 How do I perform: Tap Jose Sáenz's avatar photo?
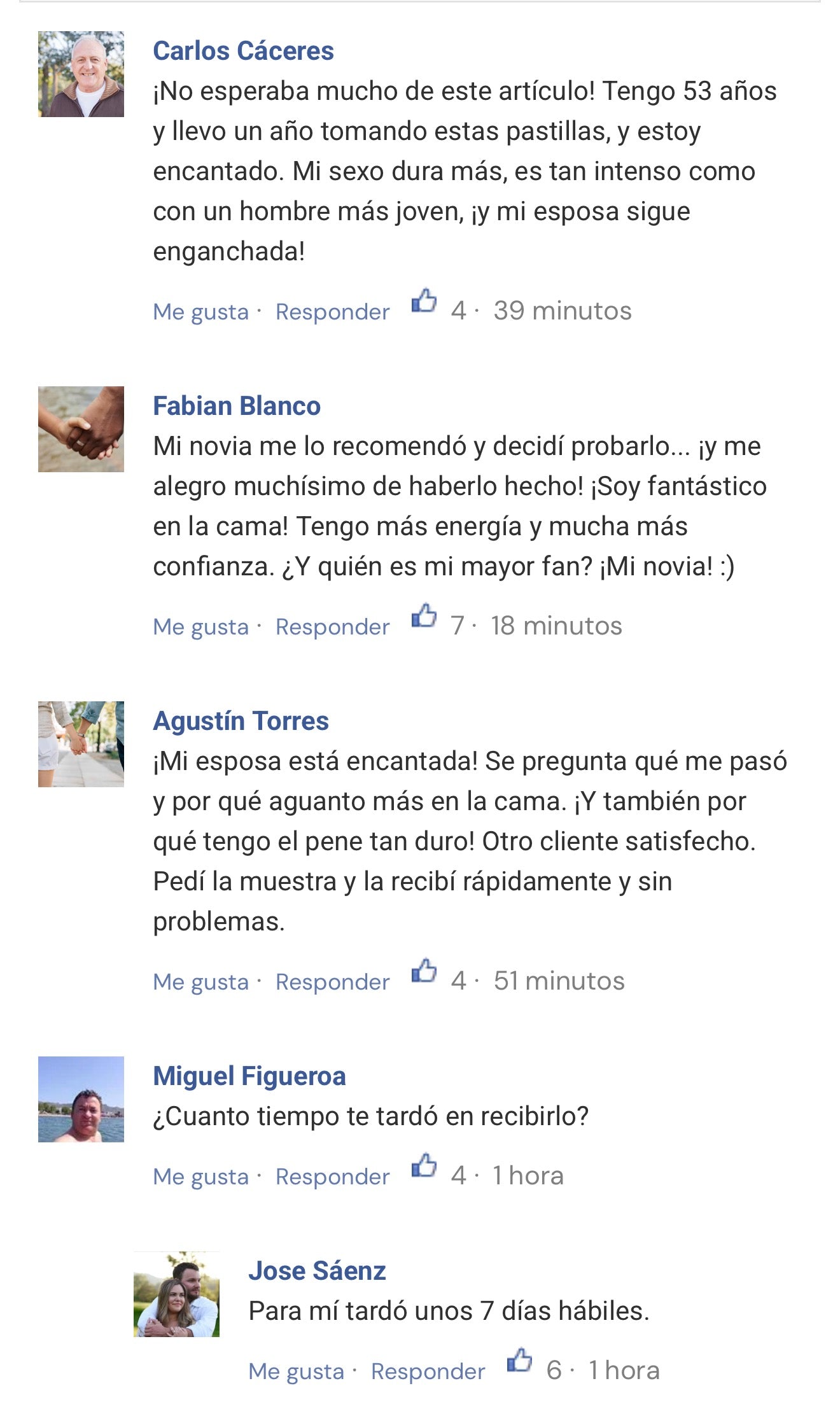[176, 1294]
